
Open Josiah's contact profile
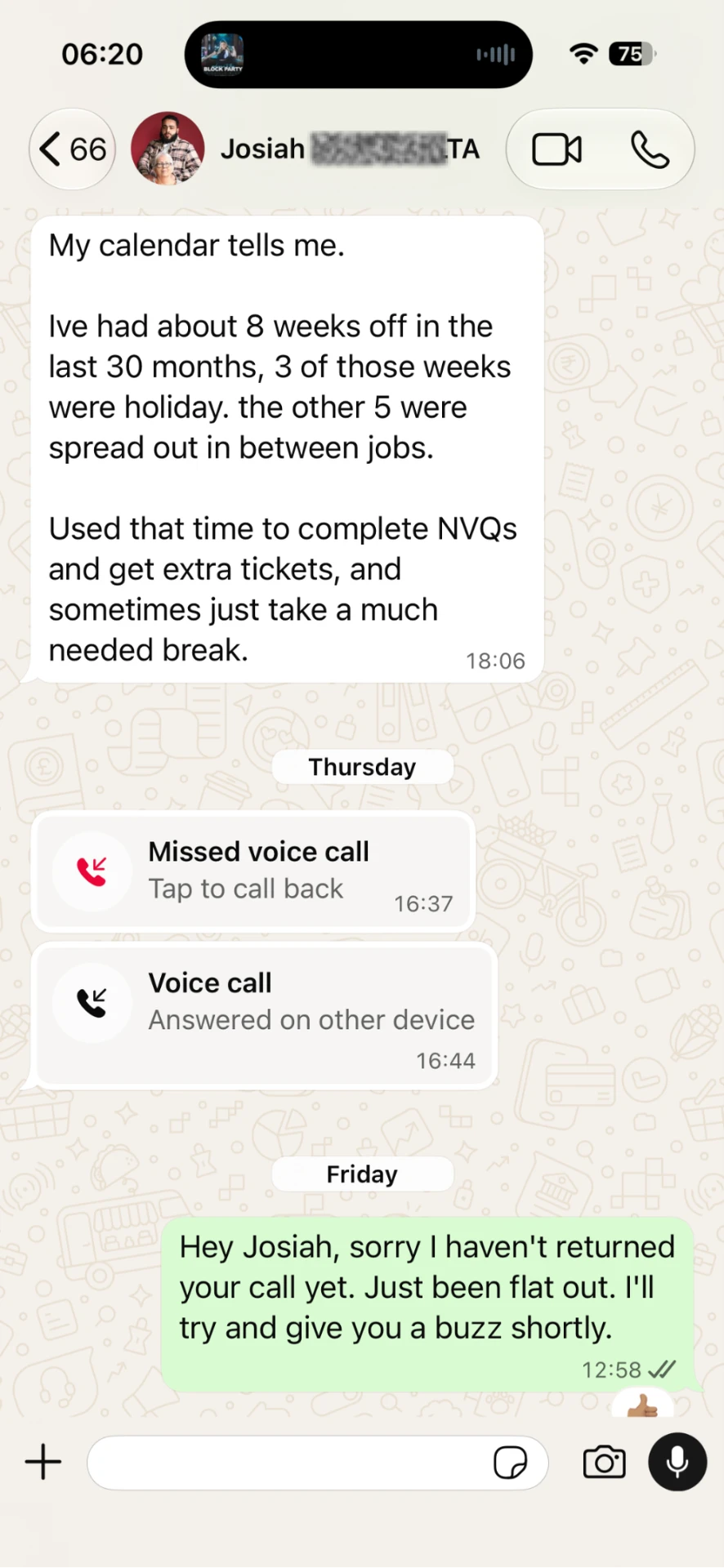[306, 149]
